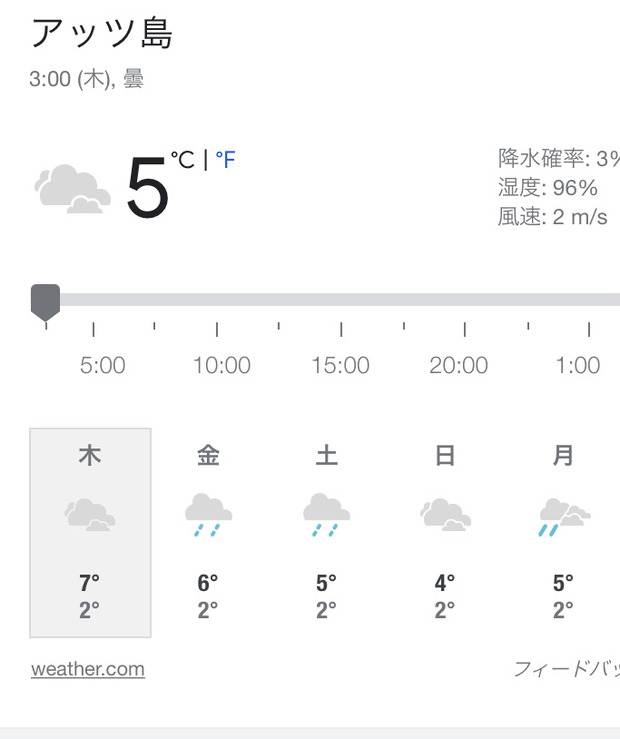
Task: Tap the hourly forecast time slider
Action: coord(45,301)
